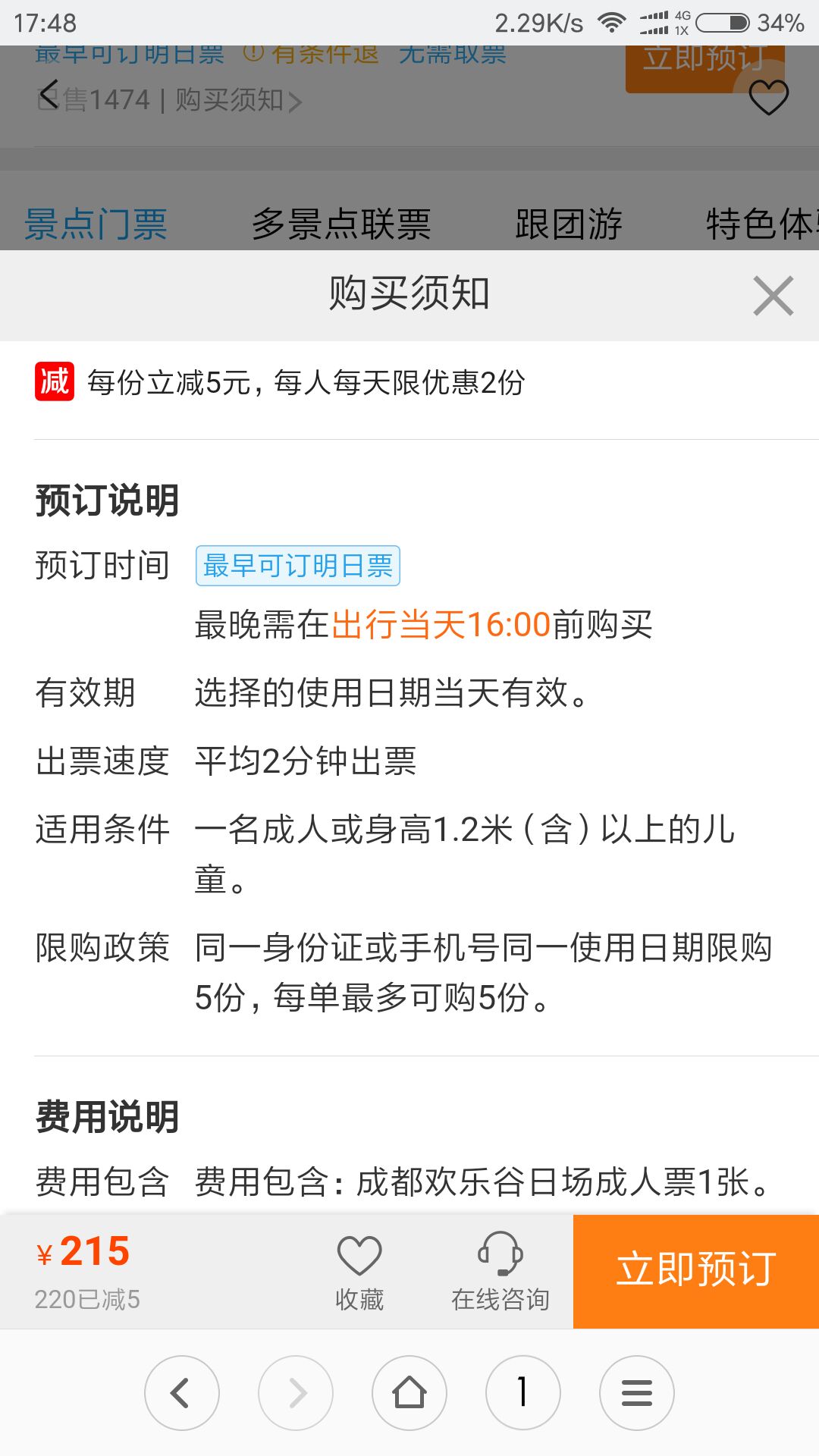Open browser hamburger menu
The image size is (819, 1456).
637,1393
